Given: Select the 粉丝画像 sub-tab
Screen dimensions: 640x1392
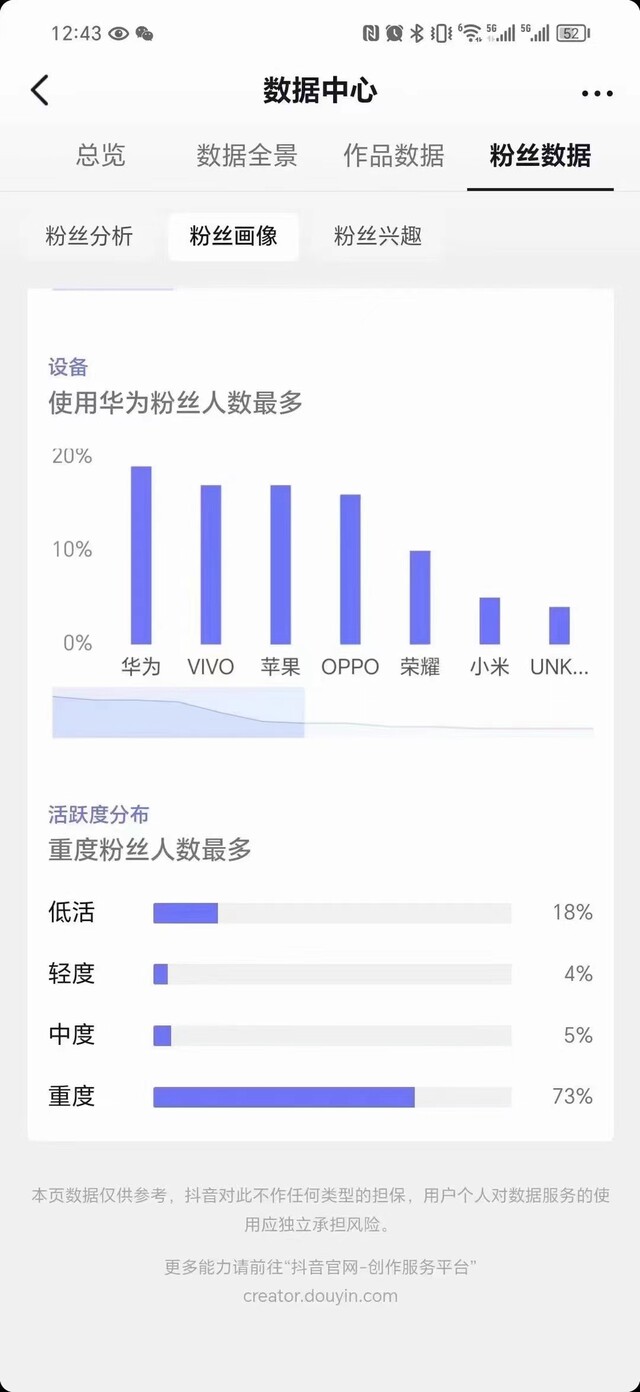Looking at the screenshot, I should (233, 237).
